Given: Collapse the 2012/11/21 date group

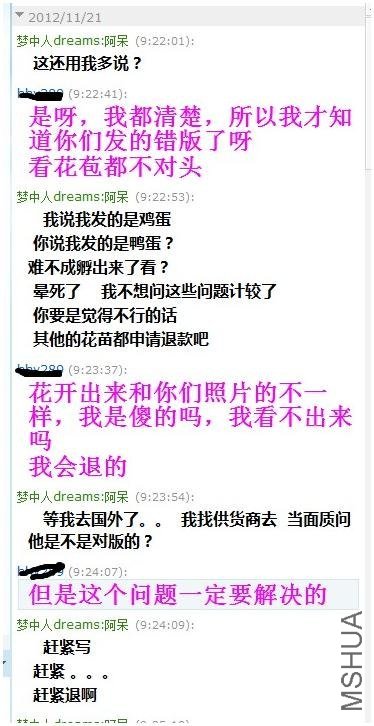Looking at the screenshot, I should pos(19,16).
